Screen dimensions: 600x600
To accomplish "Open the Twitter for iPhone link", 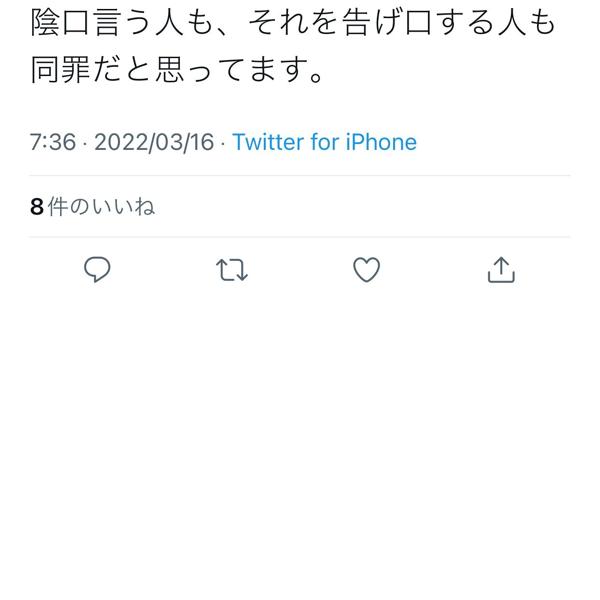I will [x=324, y=142].
